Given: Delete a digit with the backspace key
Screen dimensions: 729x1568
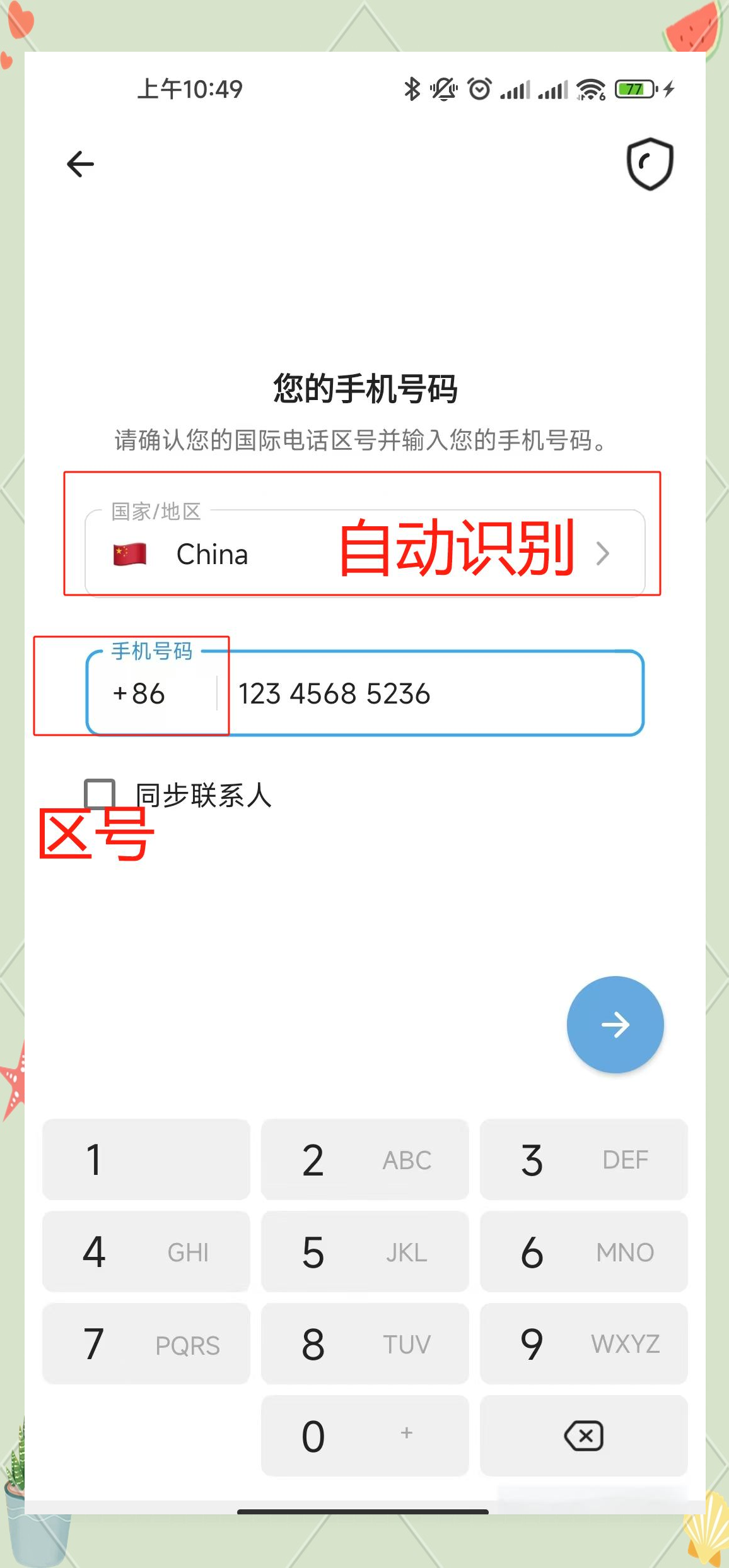Looking at the screenshot, I should click(x=583, y=1435).
